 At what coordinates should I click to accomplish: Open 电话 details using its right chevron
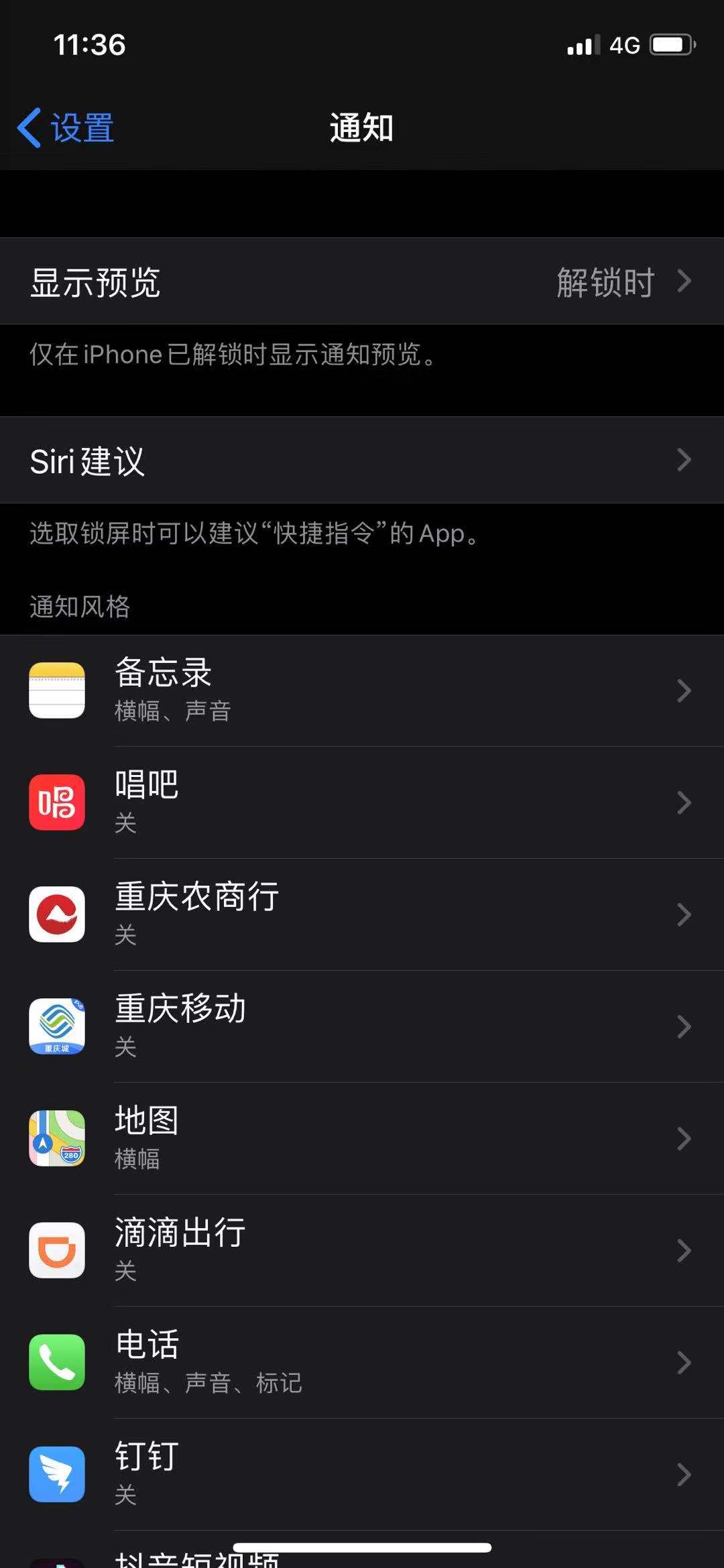click(685, 1362)
